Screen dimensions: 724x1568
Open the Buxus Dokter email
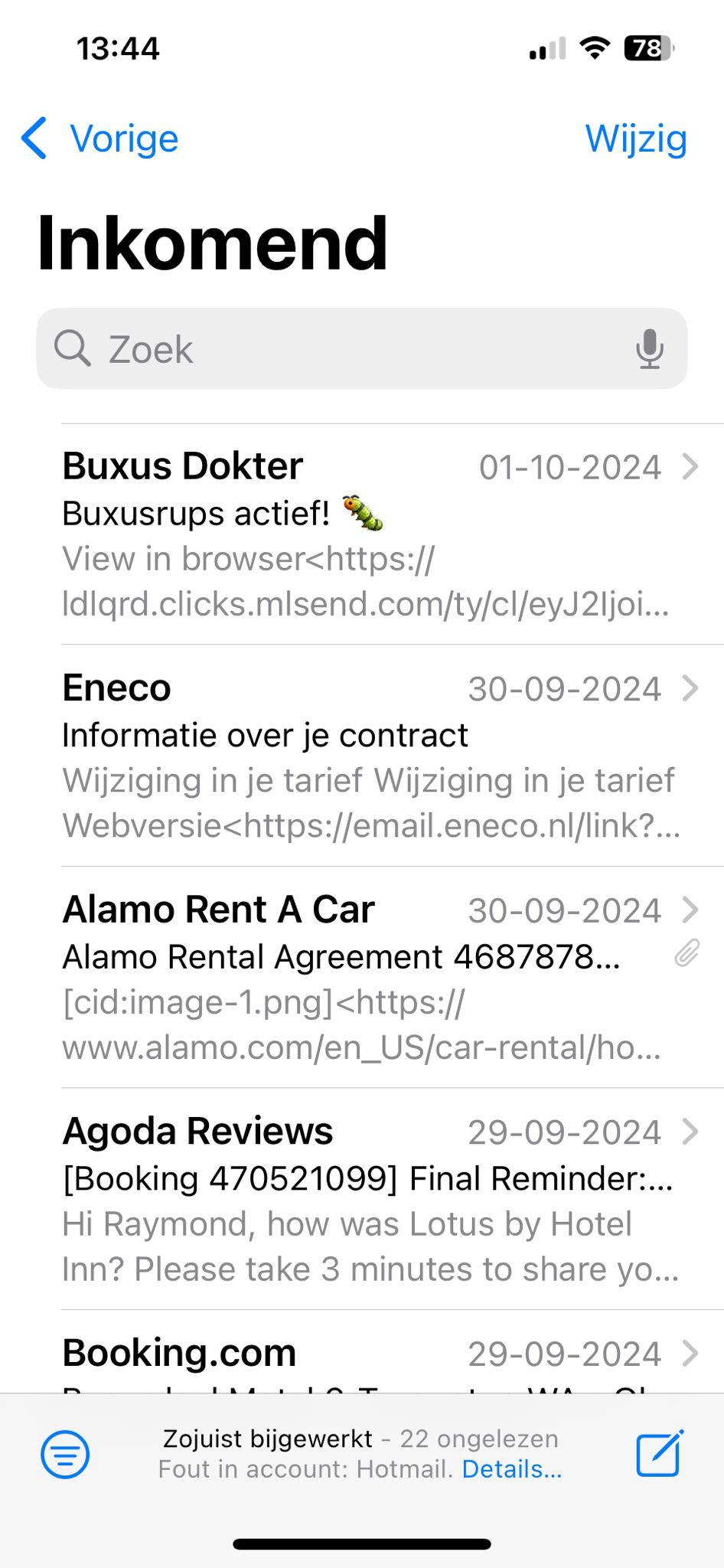380,534
